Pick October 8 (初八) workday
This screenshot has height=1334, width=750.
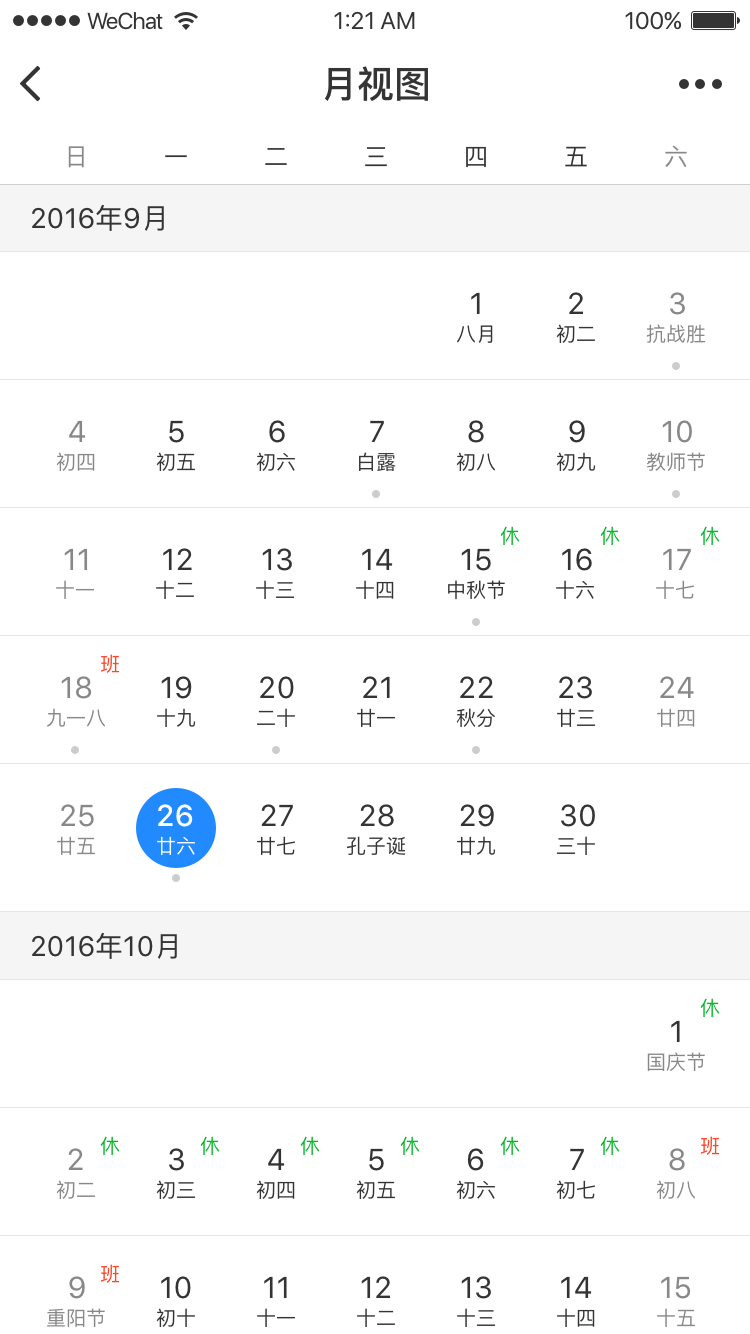coord(676,1172)
